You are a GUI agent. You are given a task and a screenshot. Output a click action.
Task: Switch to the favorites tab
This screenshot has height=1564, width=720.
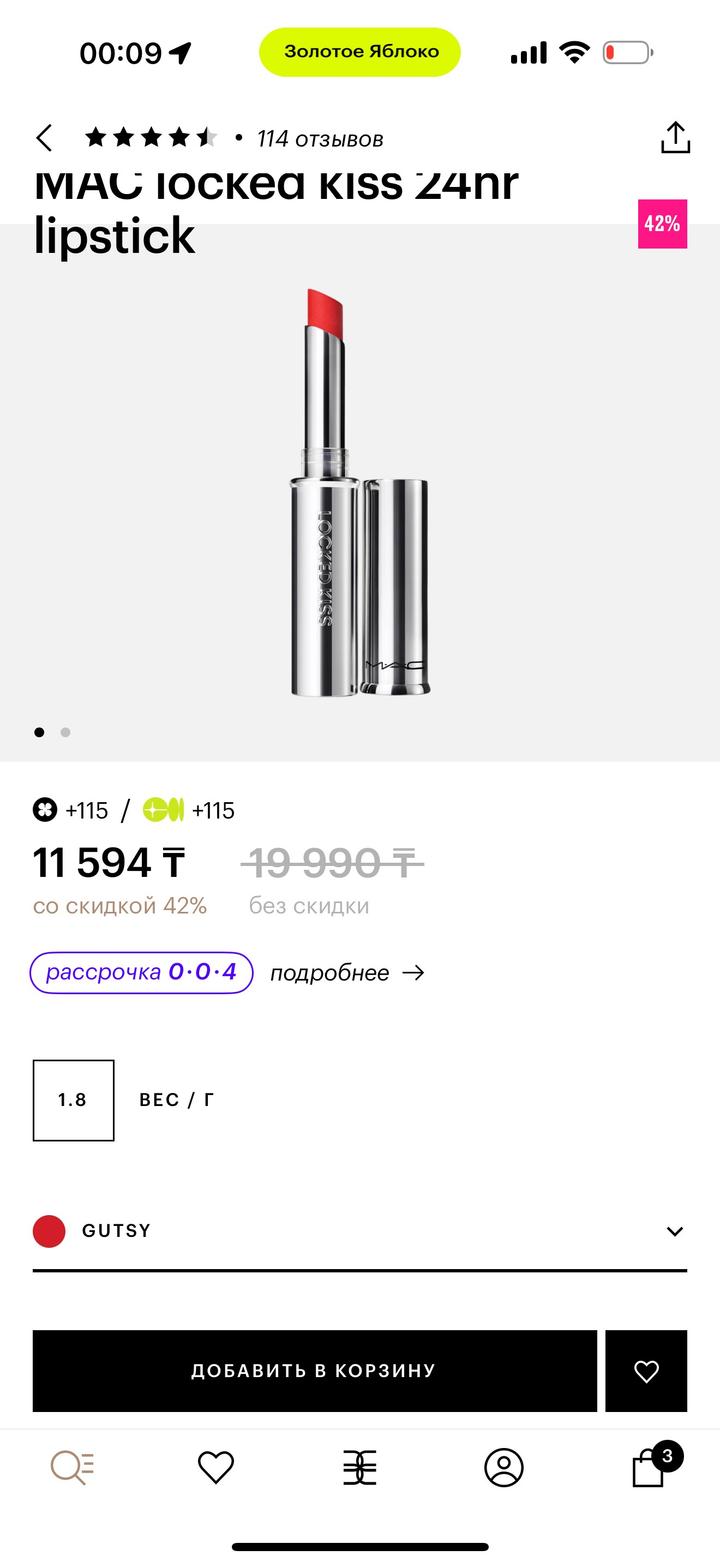coord(216,1467)
